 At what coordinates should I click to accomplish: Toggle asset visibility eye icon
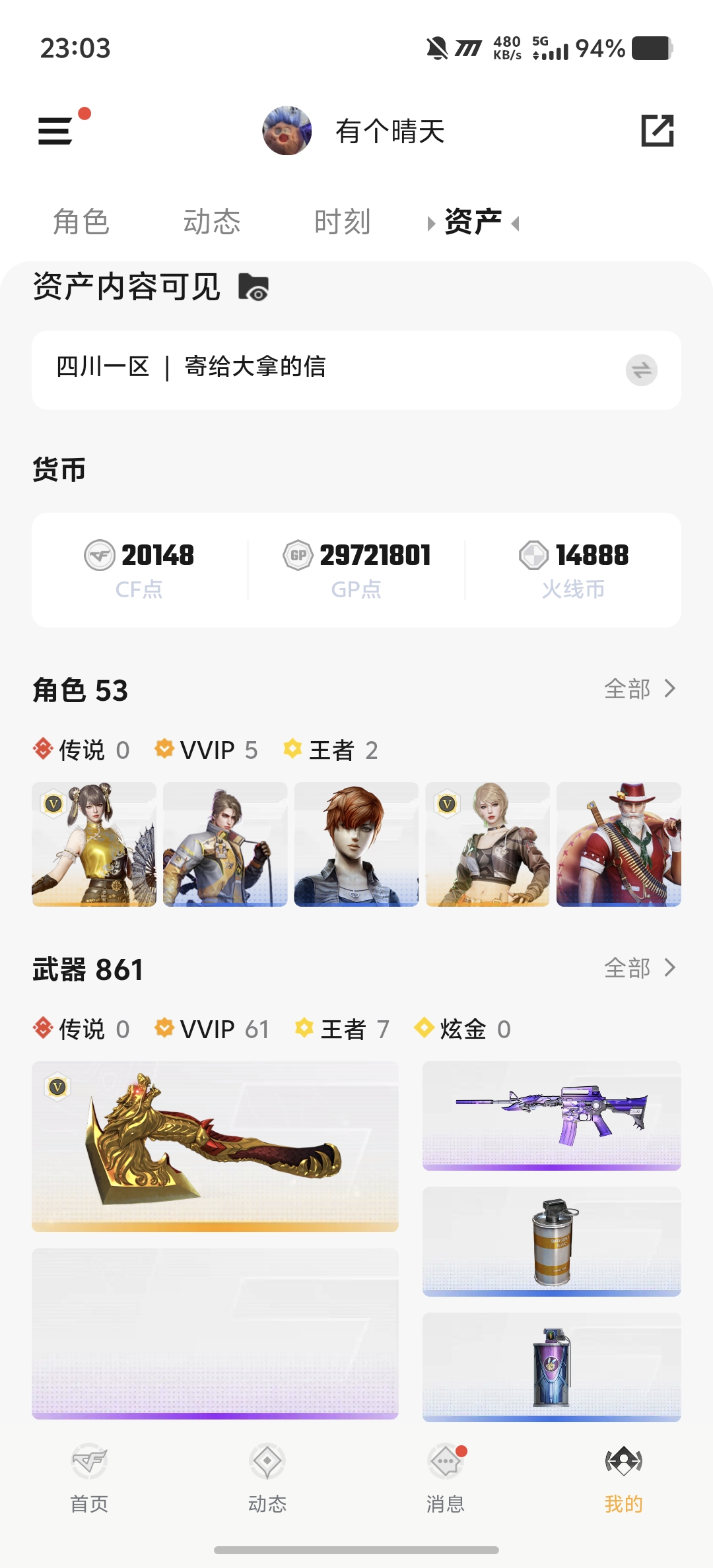pos(254,287)
